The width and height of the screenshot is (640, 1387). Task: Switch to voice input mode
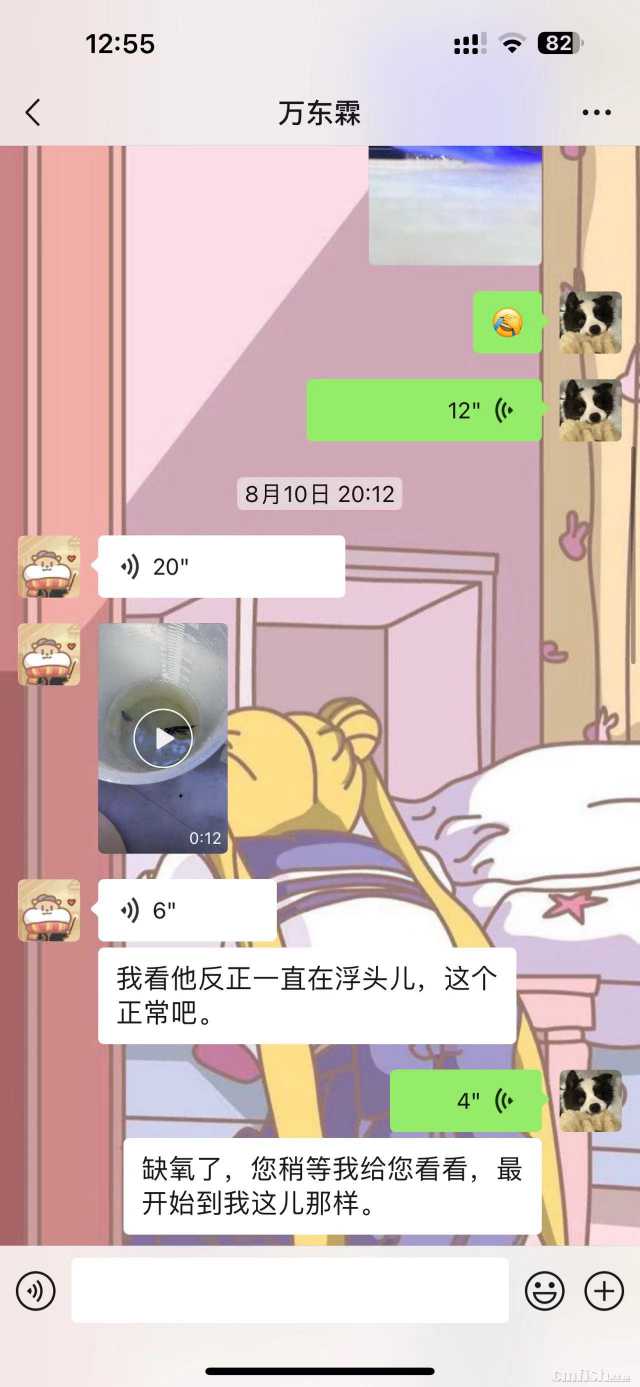(36, 1291)
